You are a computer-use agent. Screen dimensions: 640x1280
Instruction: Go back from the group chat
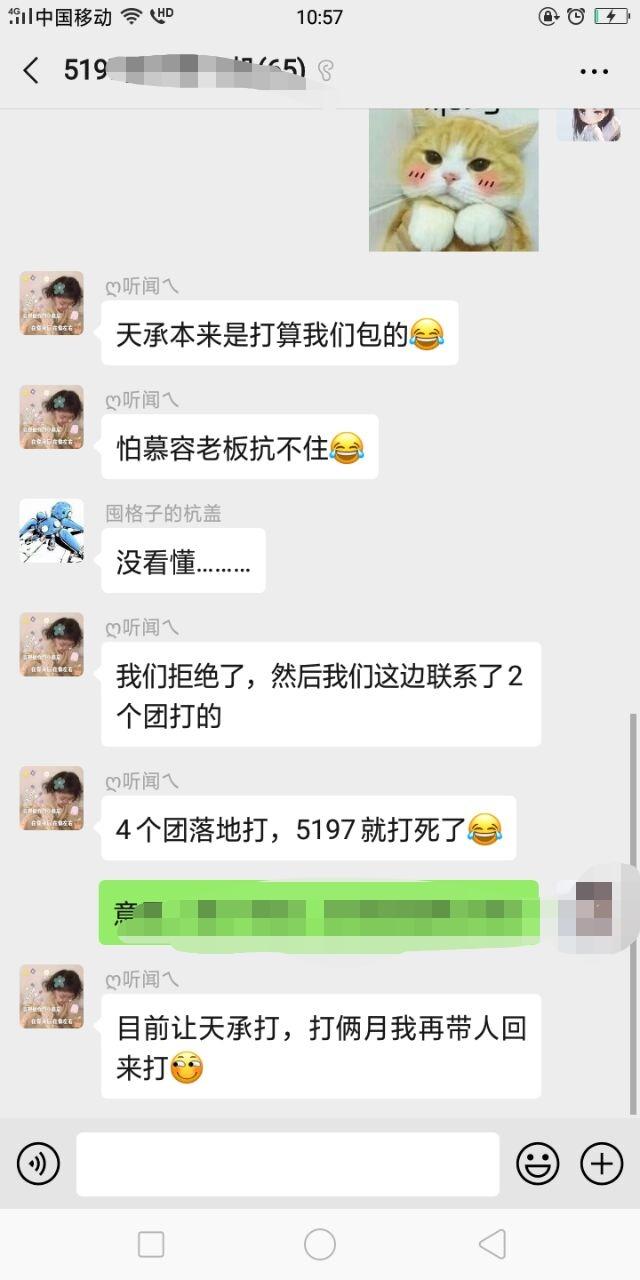tap(31, 70)
